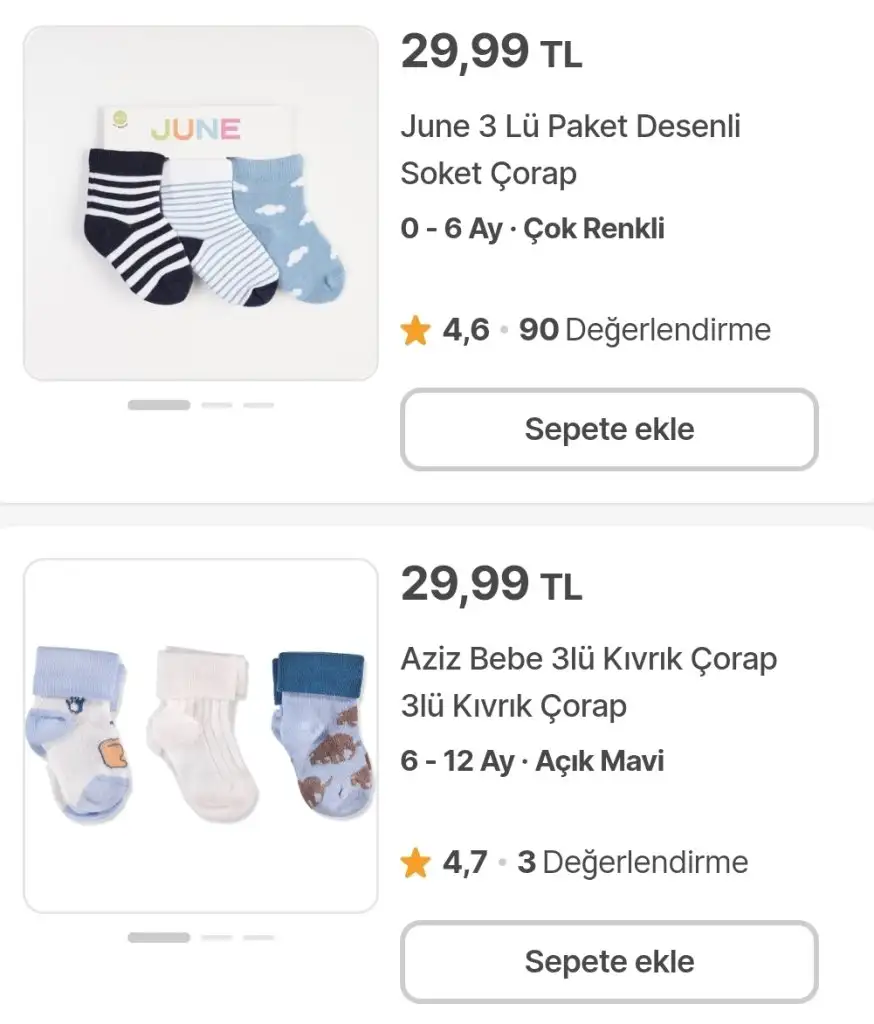Open the June striped socks product image
The width and height of the screenshot is (874, 1024).
201,204
